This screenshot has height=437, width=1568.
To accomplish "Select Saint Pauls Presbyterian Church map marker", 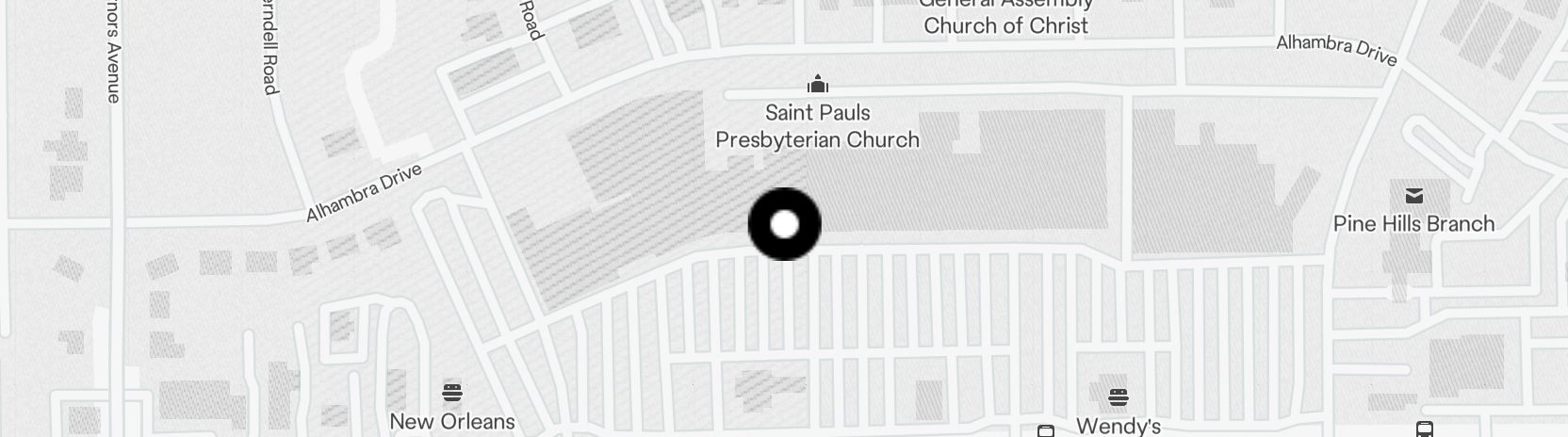I will (817, 85).
